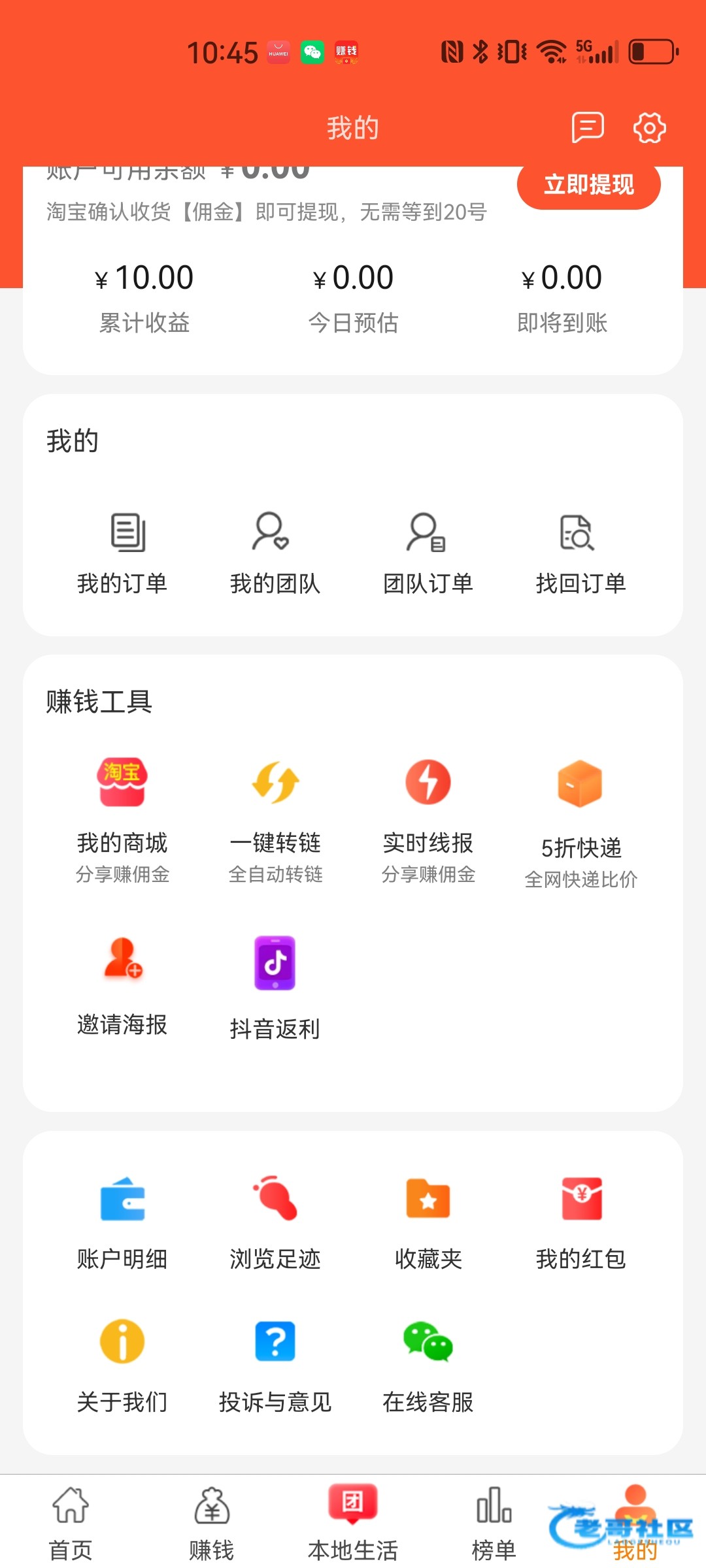Tap the 立即提现 withdraw button

(x=588, y=185)
